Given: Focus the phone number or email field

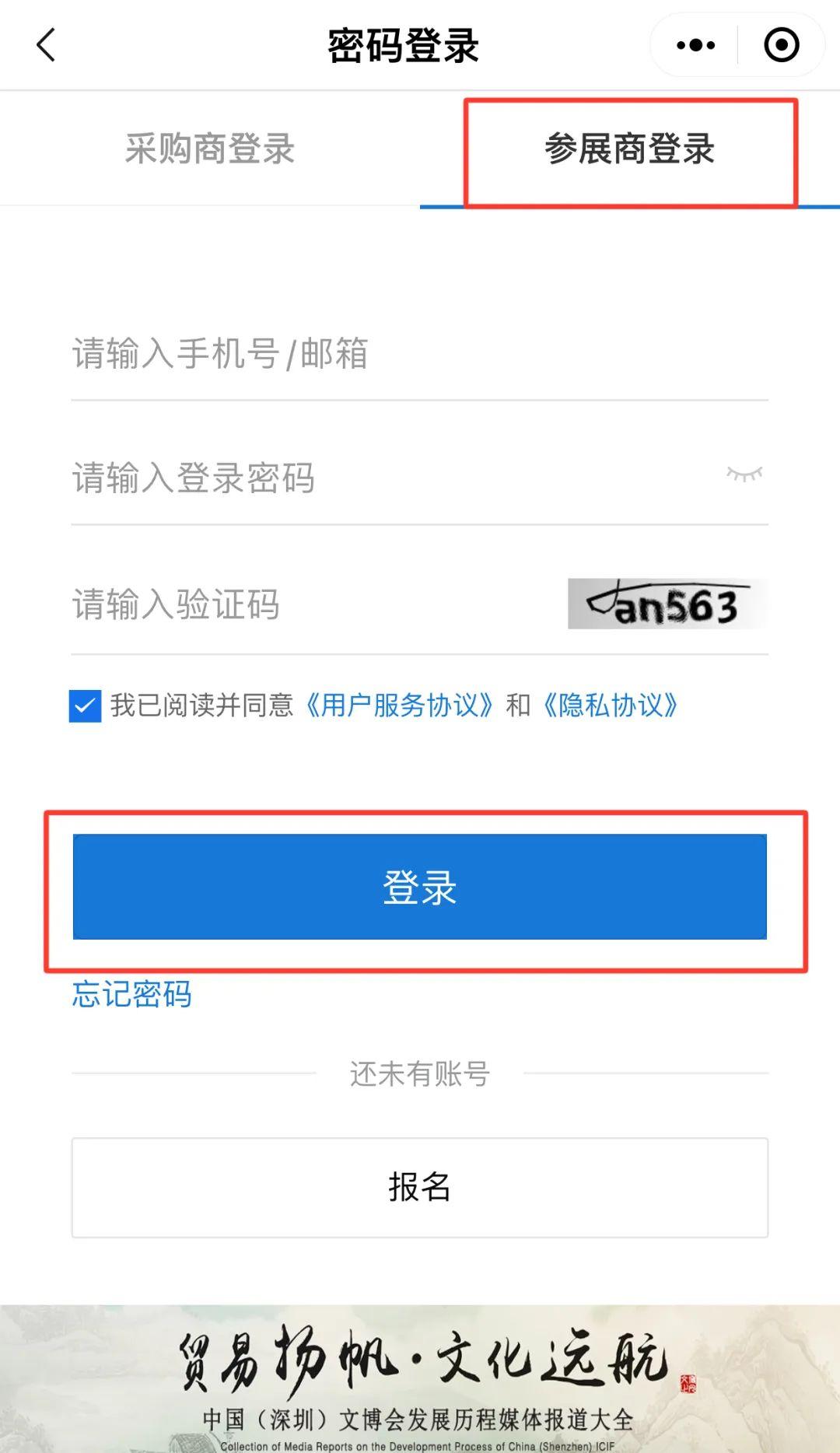Looking at the screenshot, I should click(x=389, y=354).
